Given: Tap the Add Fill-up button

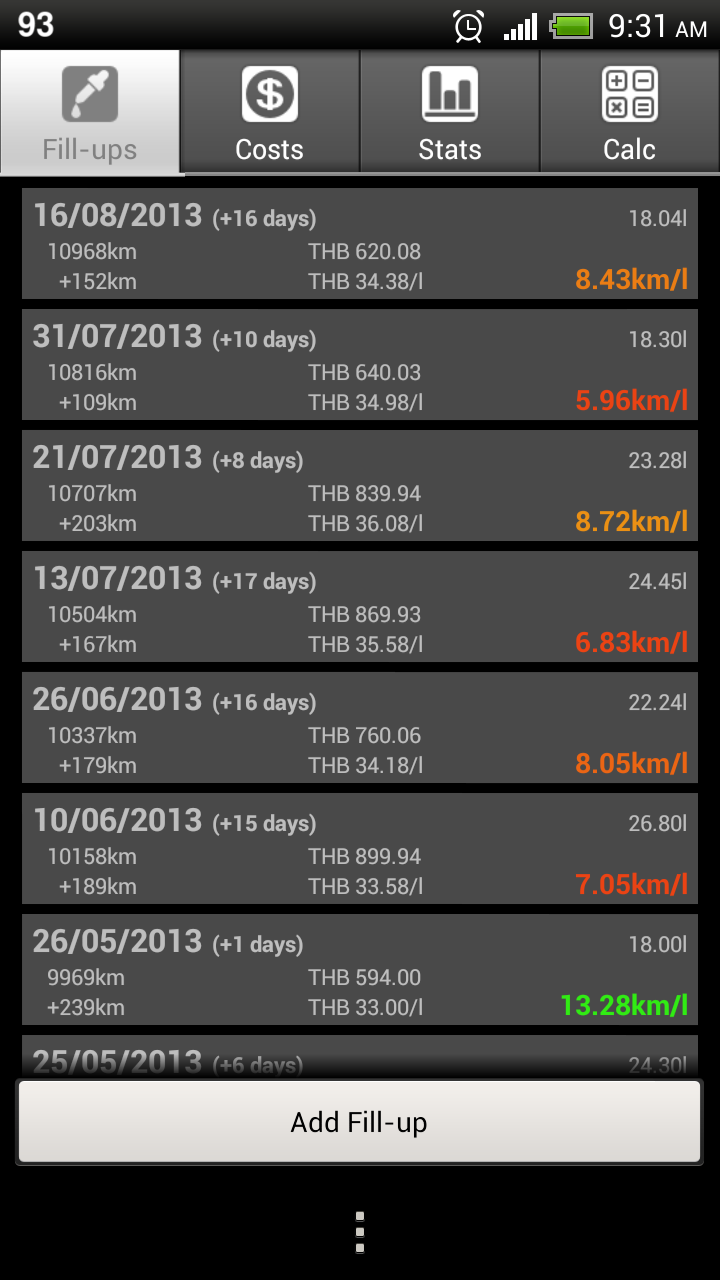Looking at the screenshot, I should coord(359,1122).
